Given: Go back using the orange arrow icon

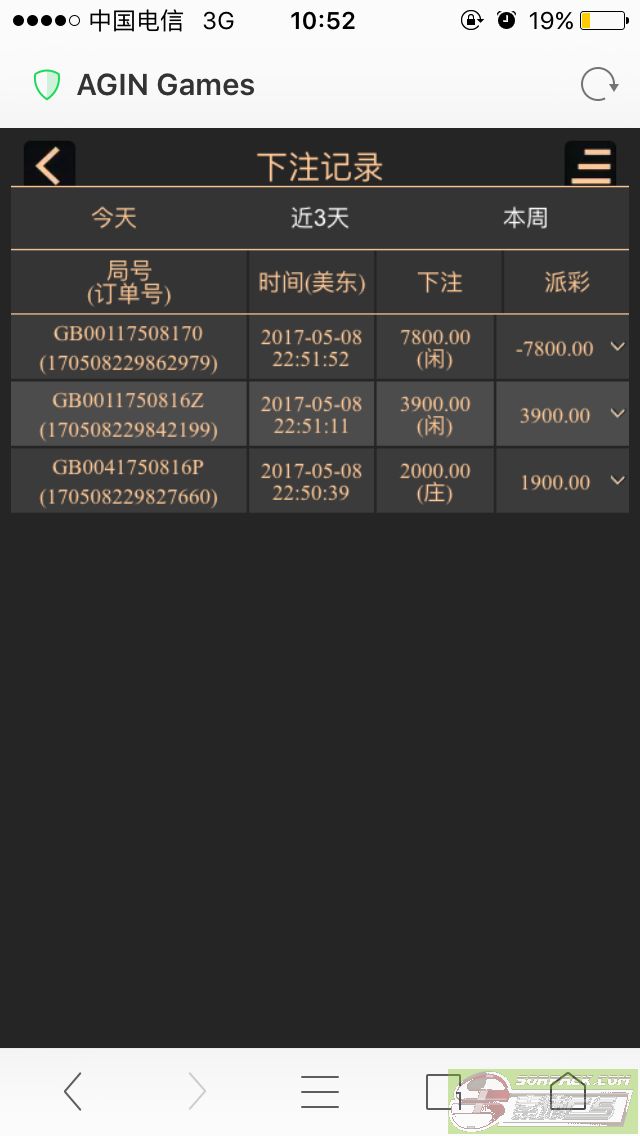Looking at the screenshot, I should point(49,165).
